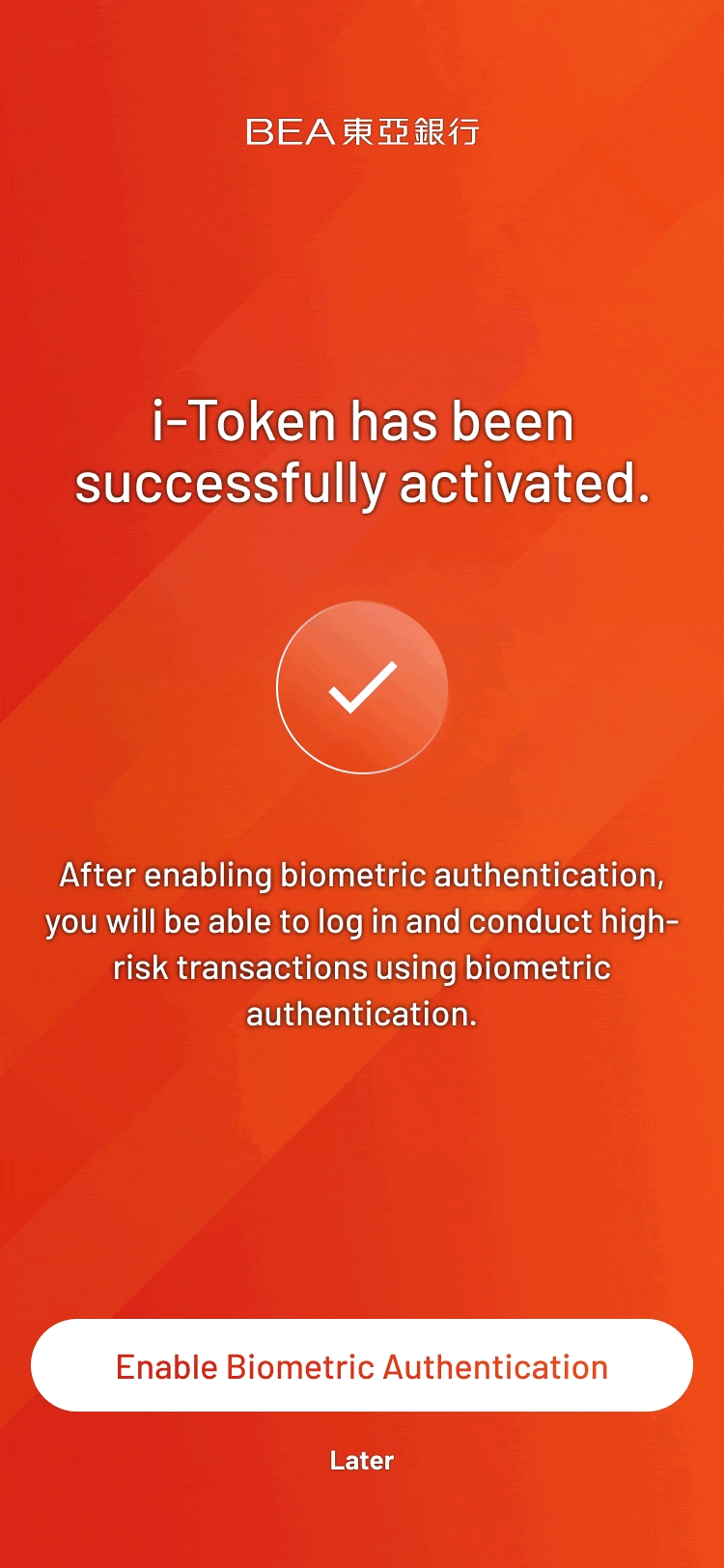Choose Later to skip biometric setup
The height and width of the screenshot is (1568, 724).
362,1461
